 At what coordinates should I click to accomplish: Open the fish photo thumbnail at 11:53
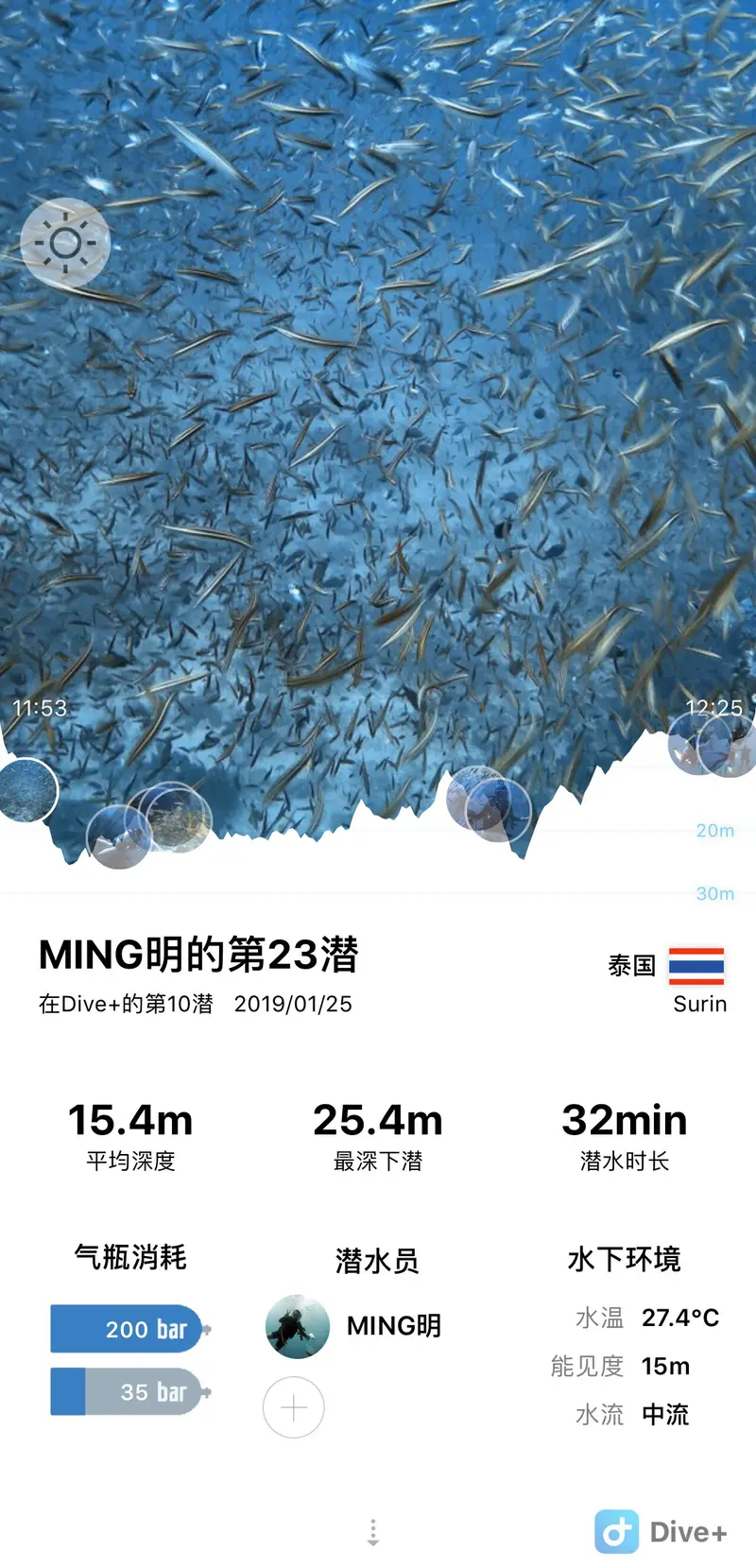[26, 790]
